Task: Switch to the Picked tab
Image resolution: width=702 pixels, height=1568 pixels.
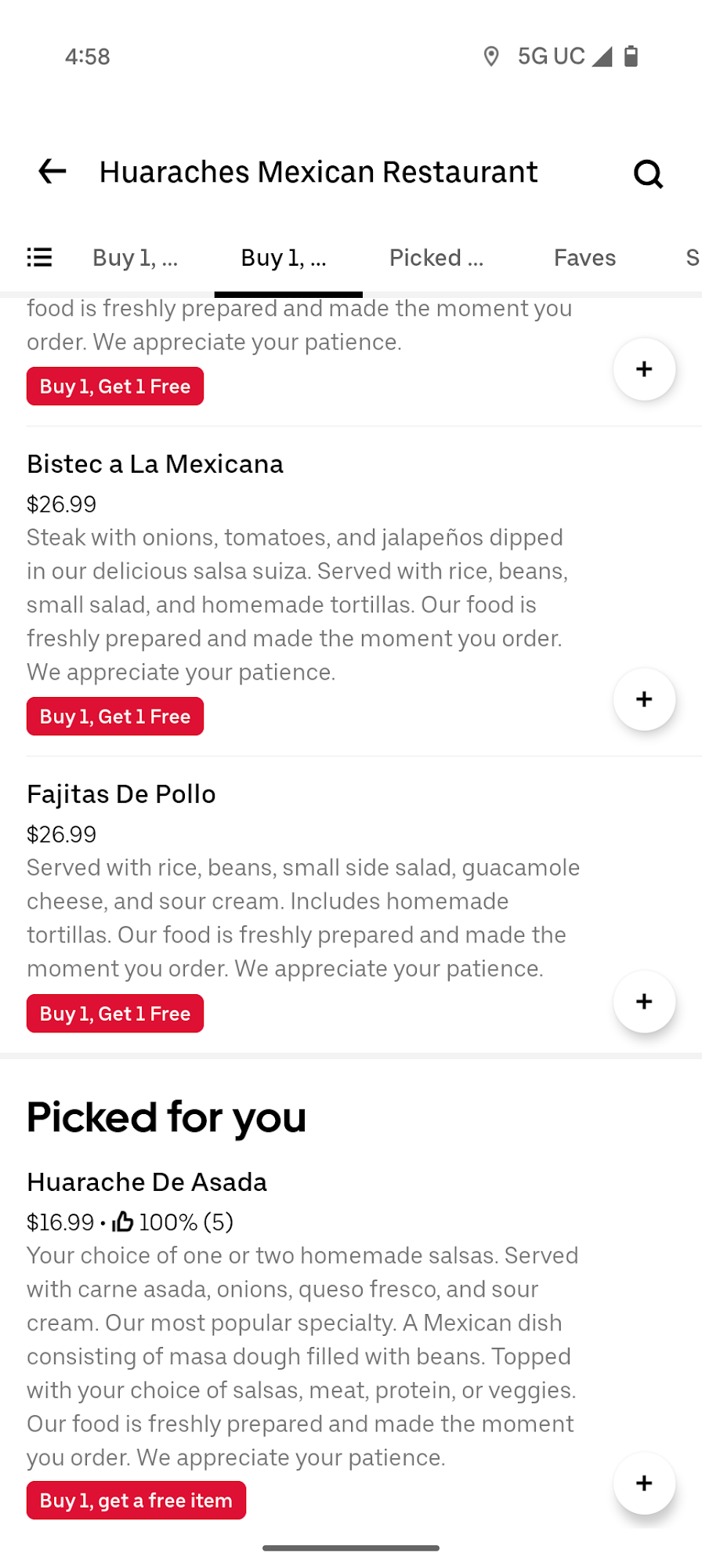Action: [436, 257]
